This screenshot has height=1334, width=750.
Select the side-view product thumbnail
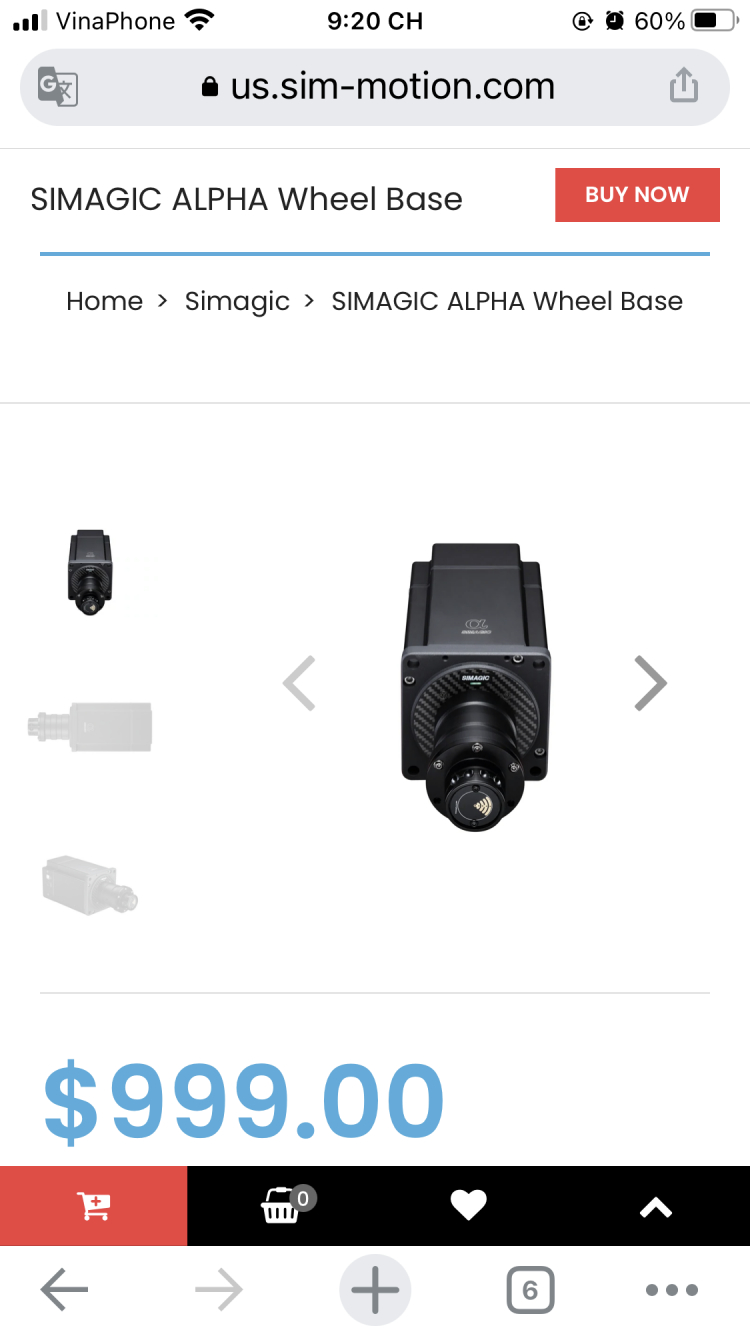[90, 726]
